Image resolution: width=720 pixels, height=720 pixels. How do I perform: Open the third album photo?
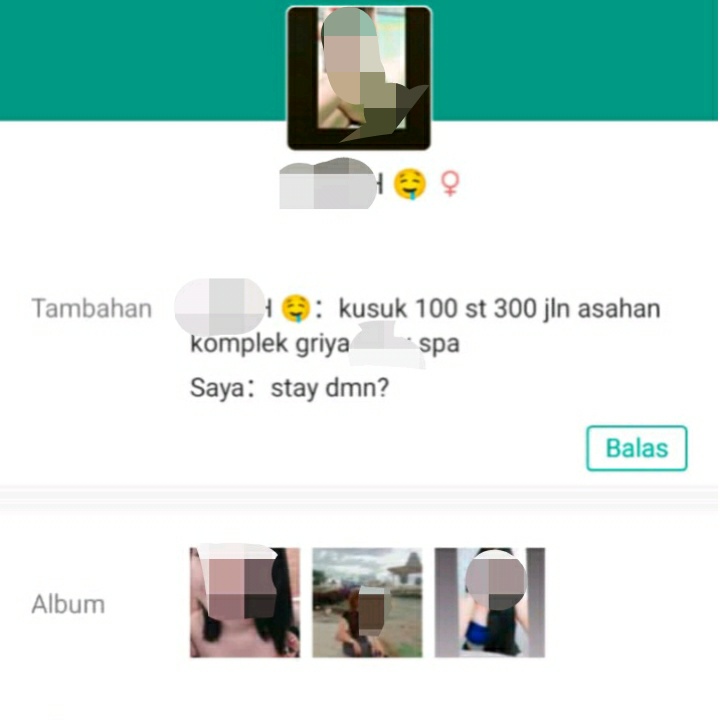point(489,602)
